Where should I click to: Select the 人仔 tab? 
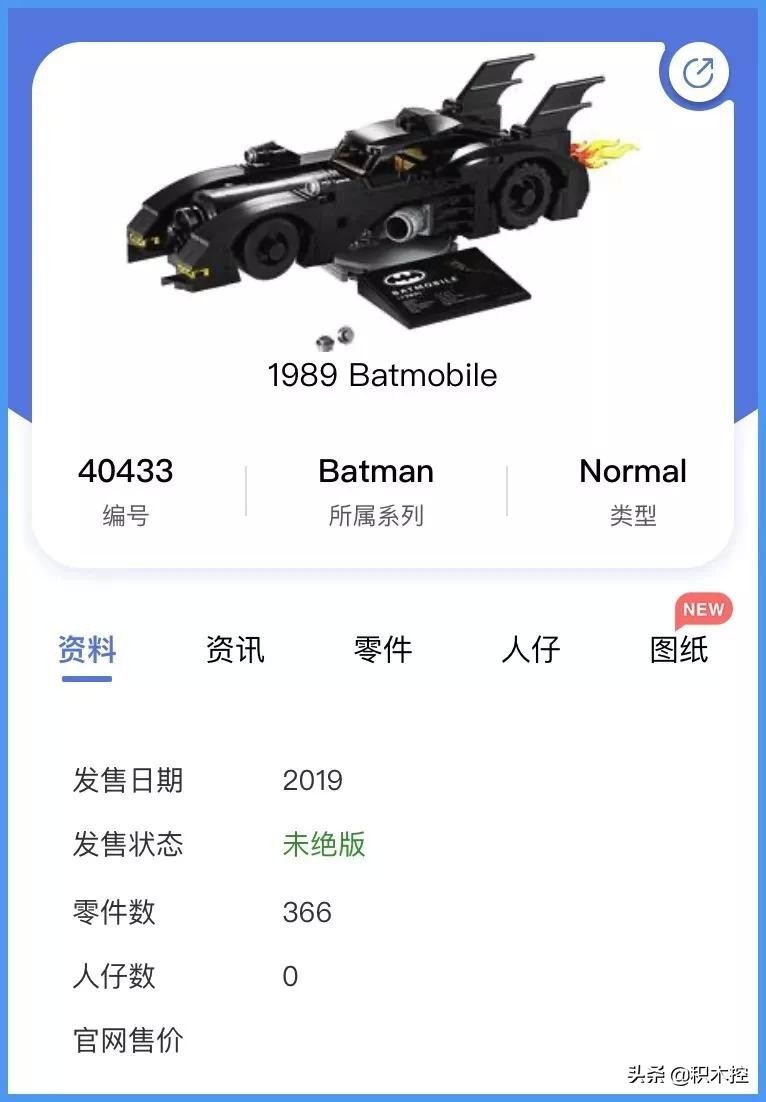[x=531, y=650]
